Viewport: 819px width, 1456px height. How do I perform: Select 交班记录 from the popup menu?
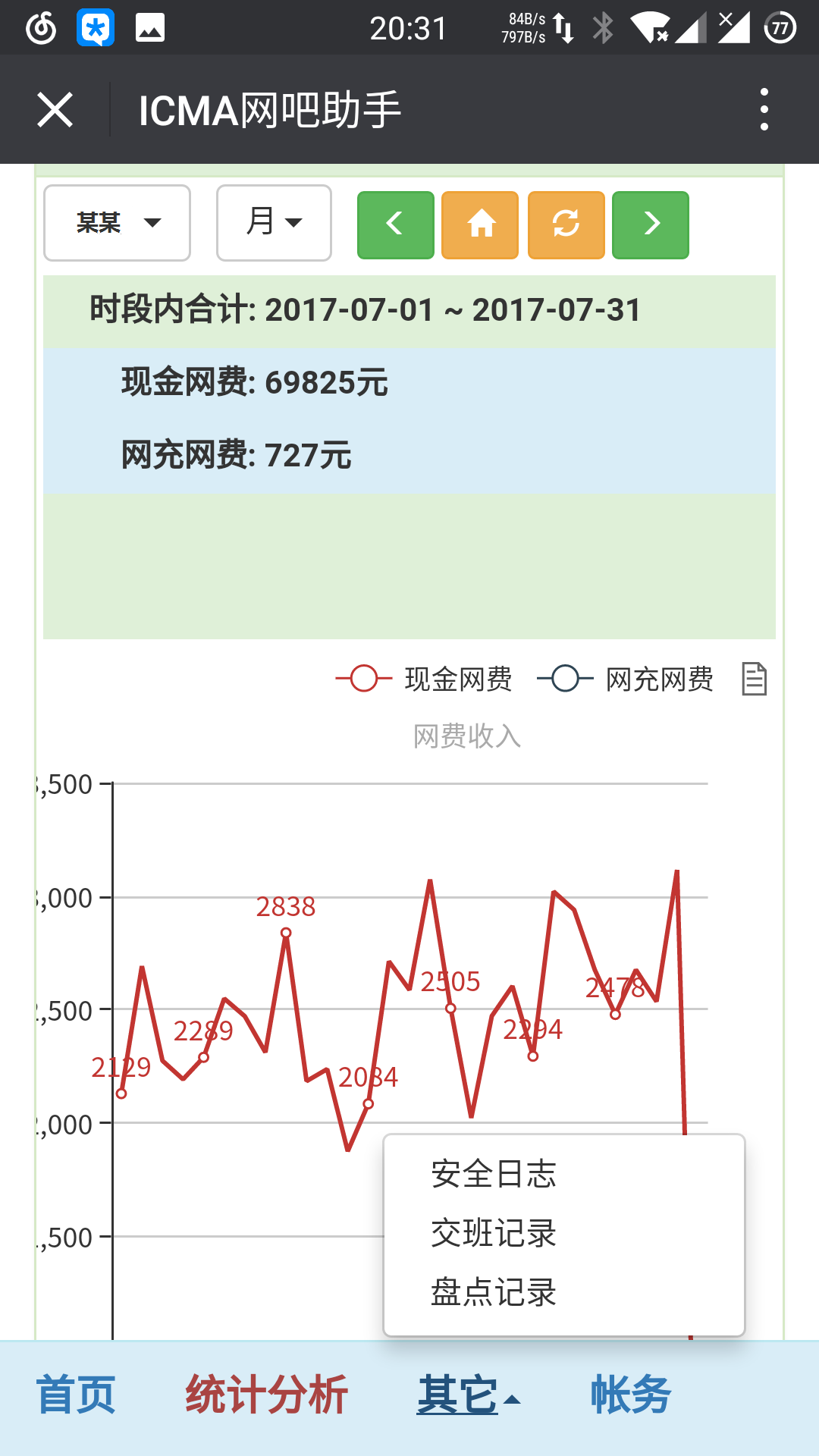[494, 1233]
